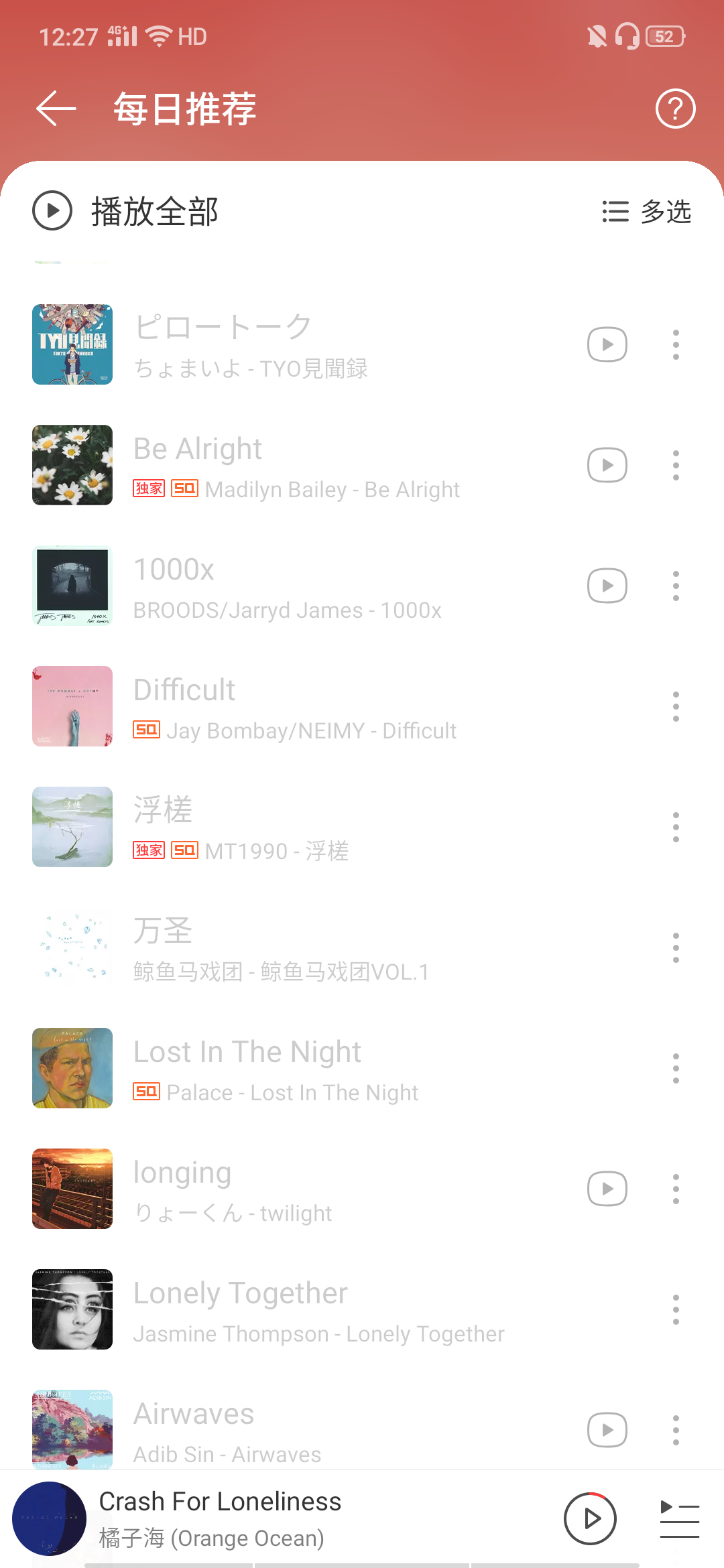Open options menu for Lonely Together
Screen dimensions: 724x1568
[676, 1309]
